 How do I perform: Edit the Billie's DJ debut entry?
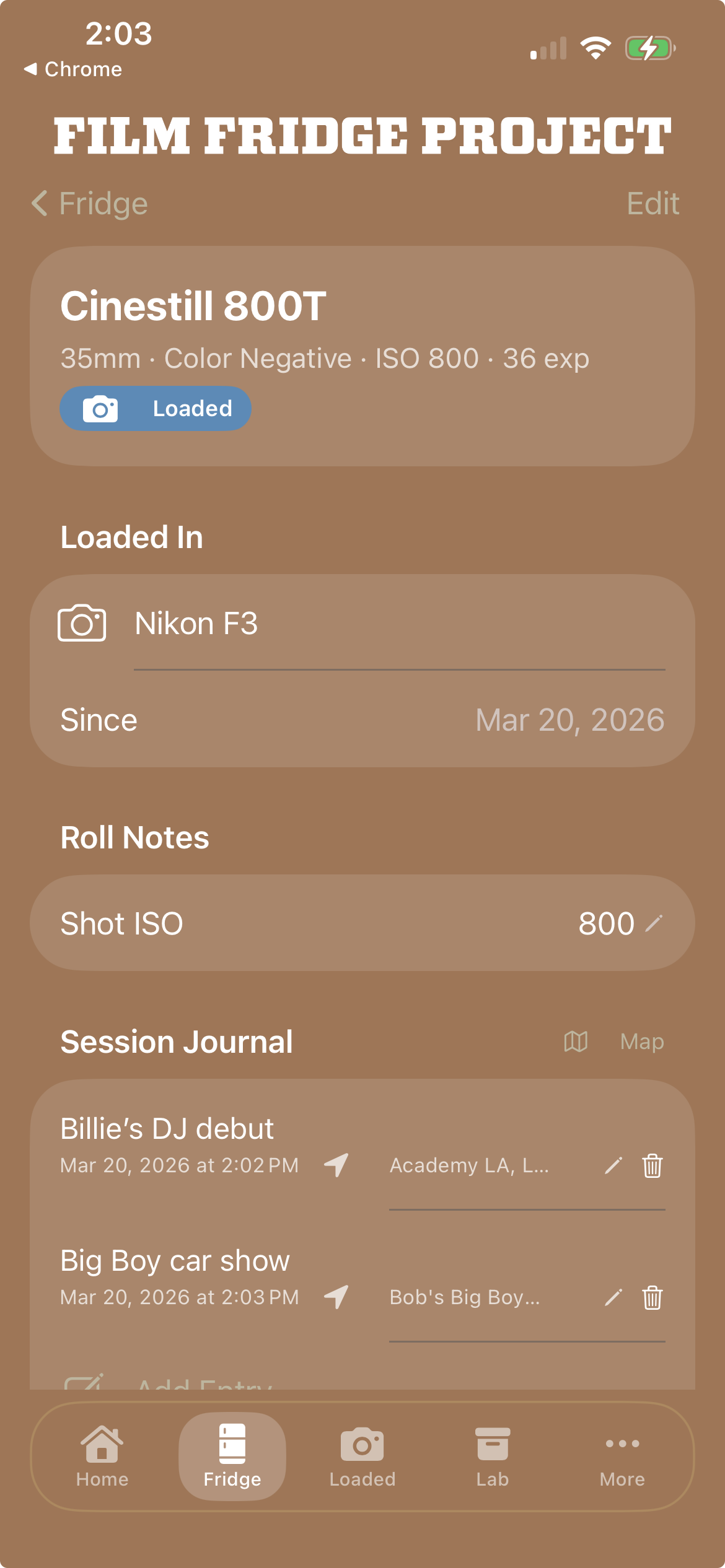coord(613,1166)
